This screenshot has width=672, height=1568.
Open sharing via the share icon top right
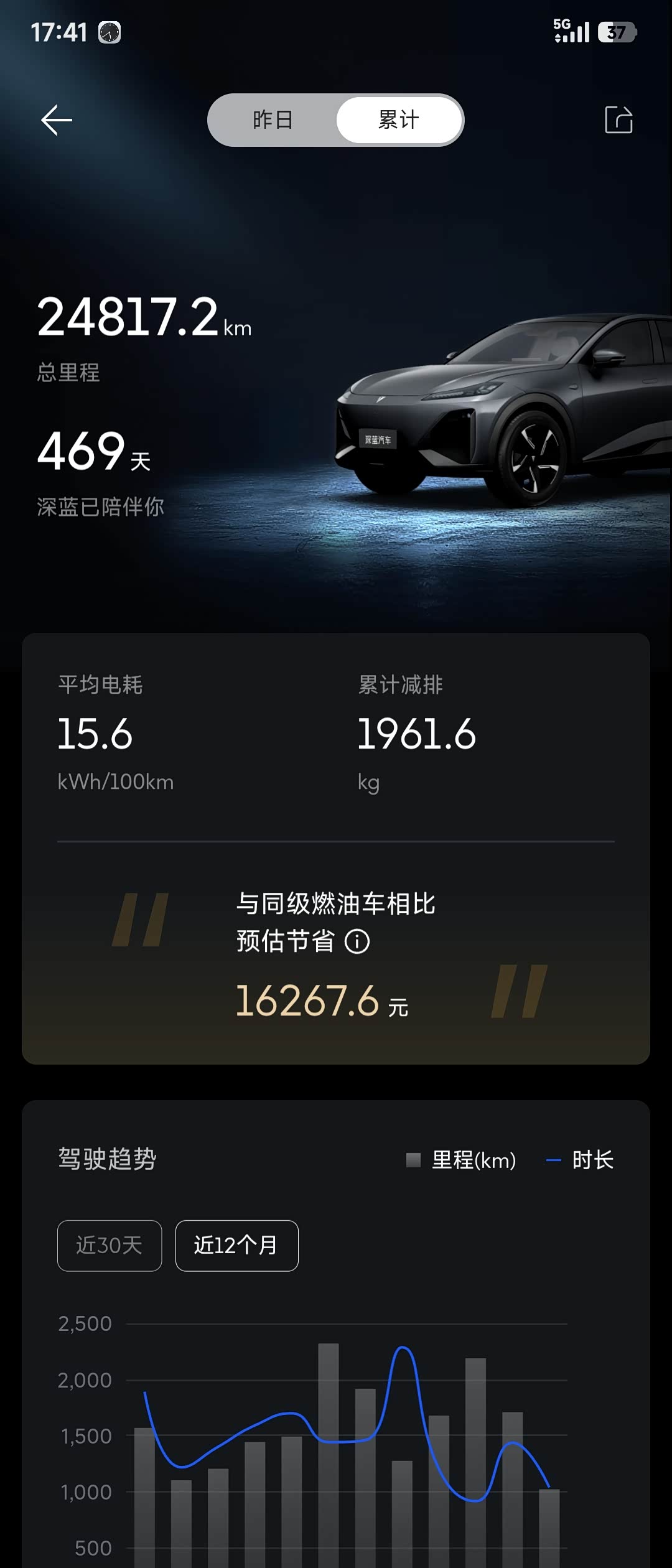pyautogui.click(x=618, y=120)
